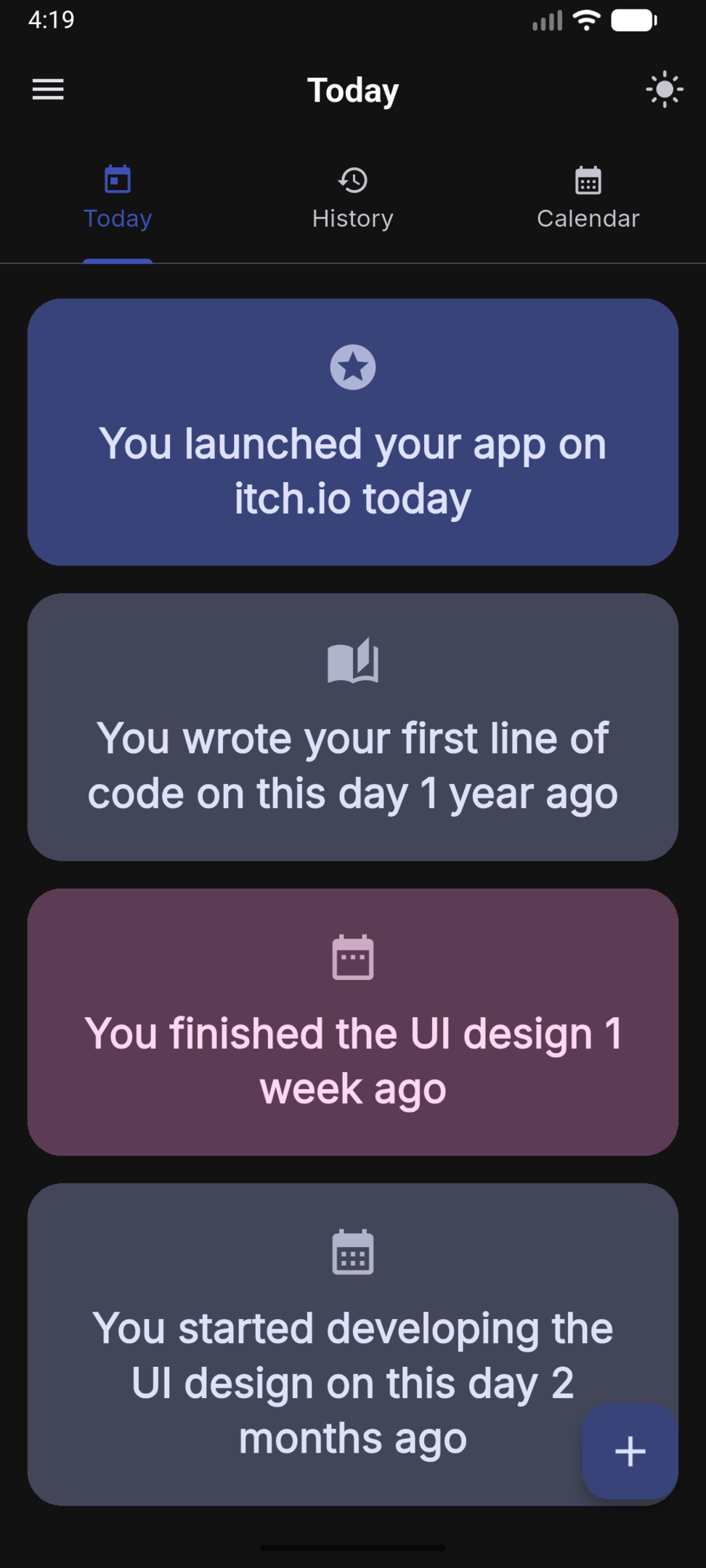Viewport: 706px width, 1568px height.
Task: Toggle the light theme sun icon
Action: 664,90
